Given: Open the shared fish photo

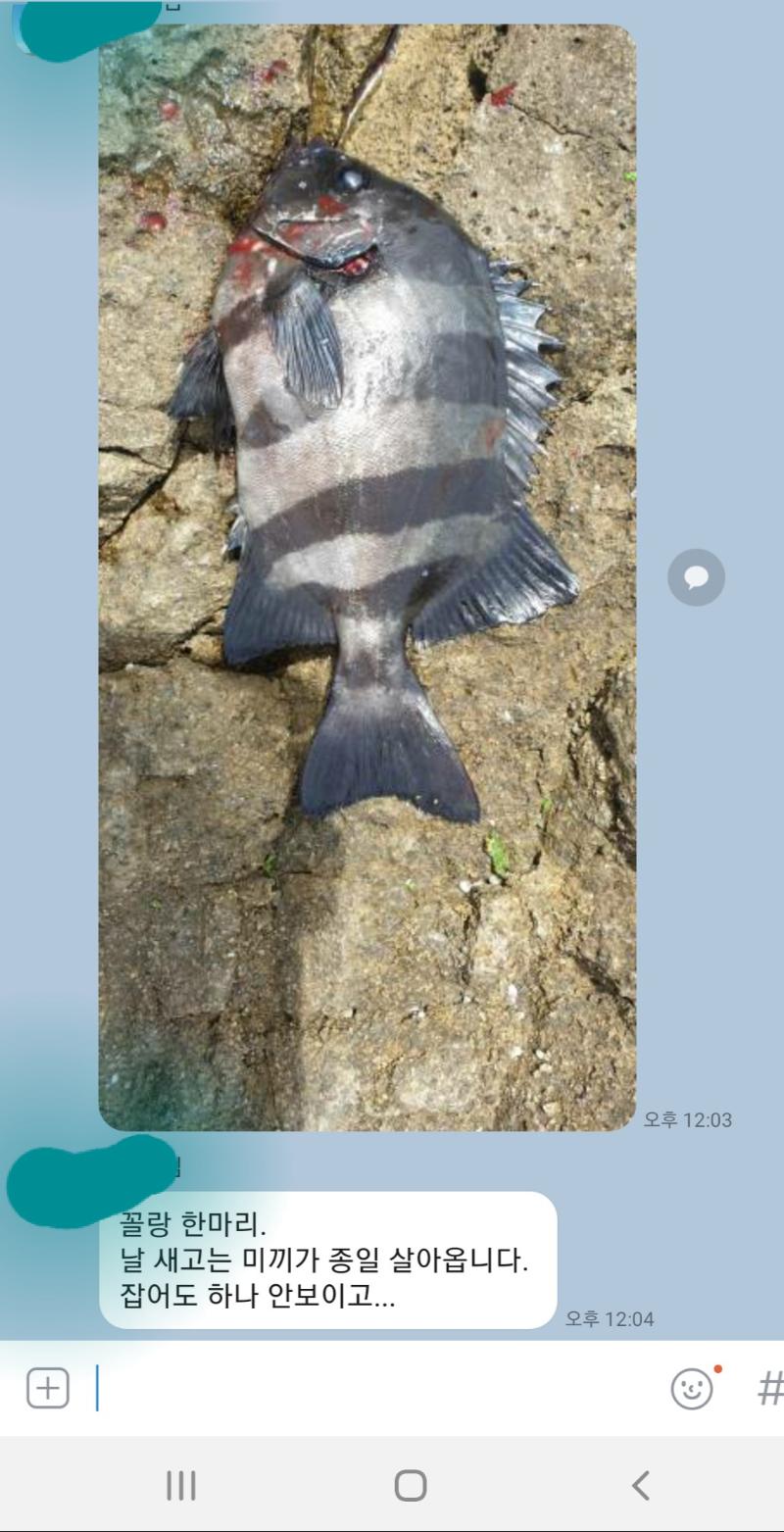Looking at the screenshot, I should tap(367, 578).
